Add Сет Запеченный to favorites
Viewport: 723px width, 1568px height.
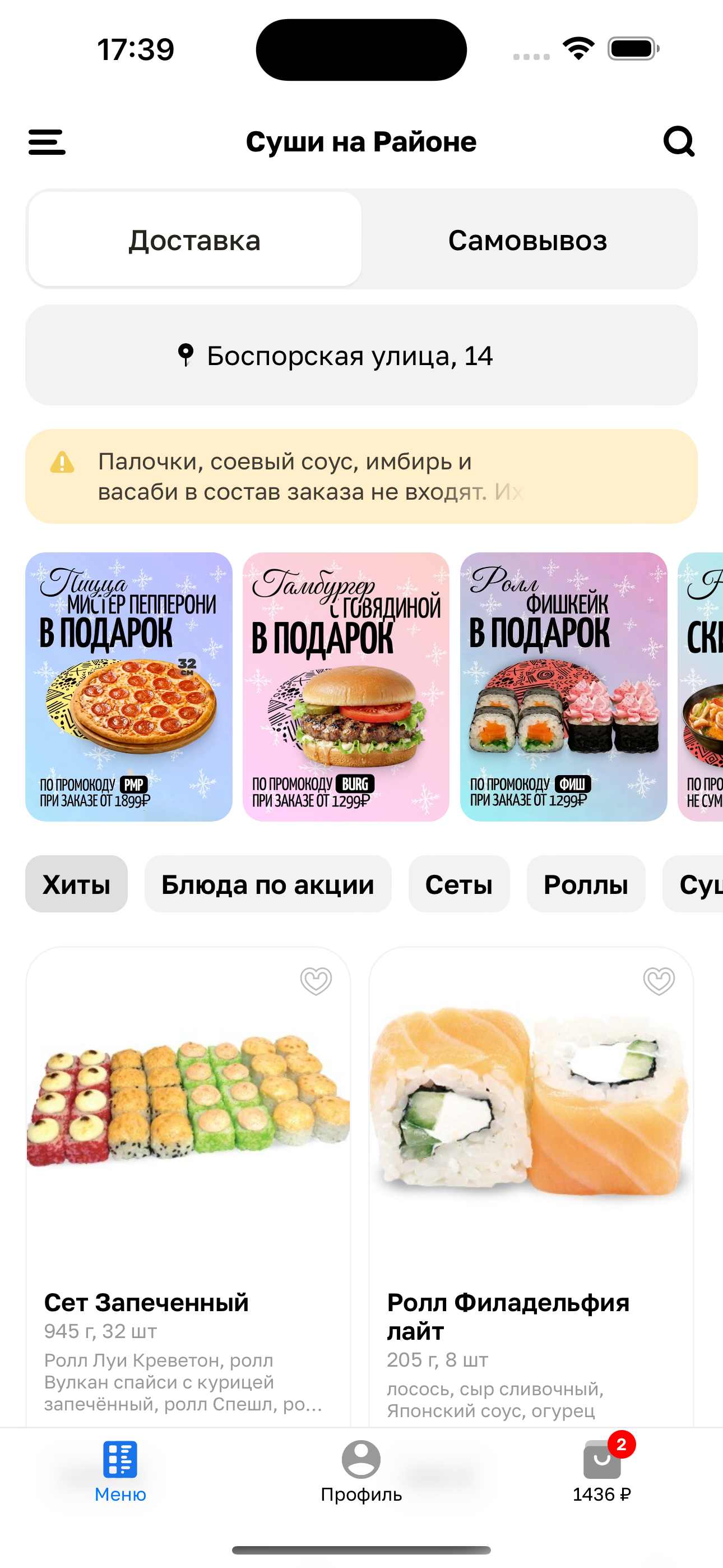pyautogui.click(x=316, y=981)
